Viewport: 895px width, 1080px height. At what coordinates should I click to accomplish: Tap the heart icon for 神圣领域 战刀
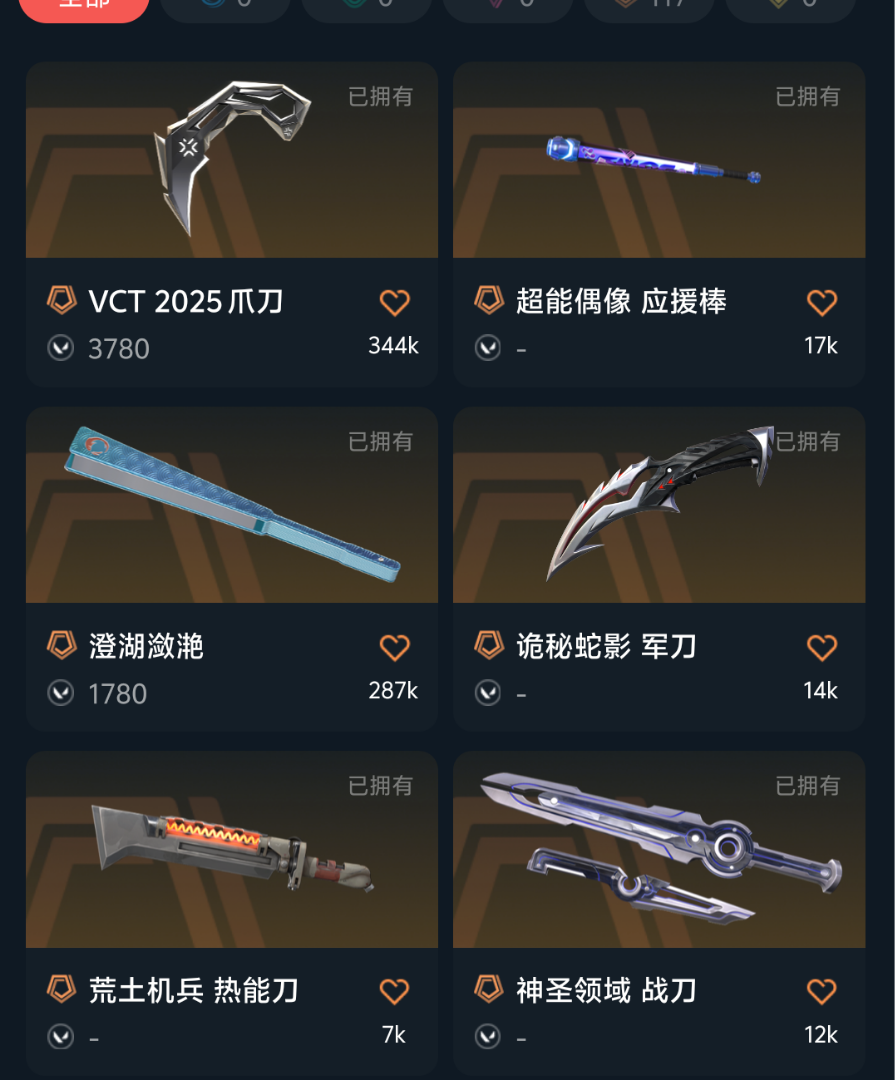pyautogui.click(x=821, y=991)
